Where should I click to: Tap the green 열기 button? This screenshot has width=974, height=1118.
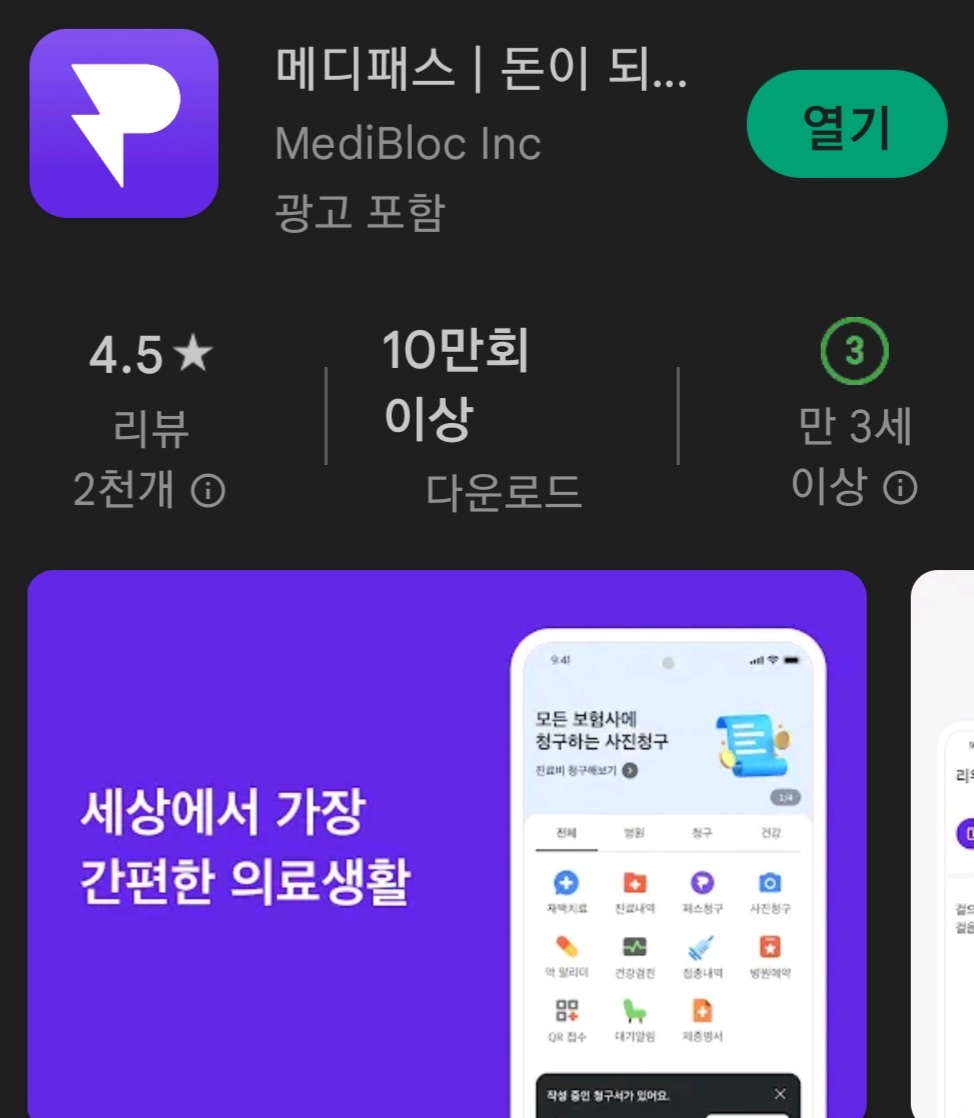846,124
